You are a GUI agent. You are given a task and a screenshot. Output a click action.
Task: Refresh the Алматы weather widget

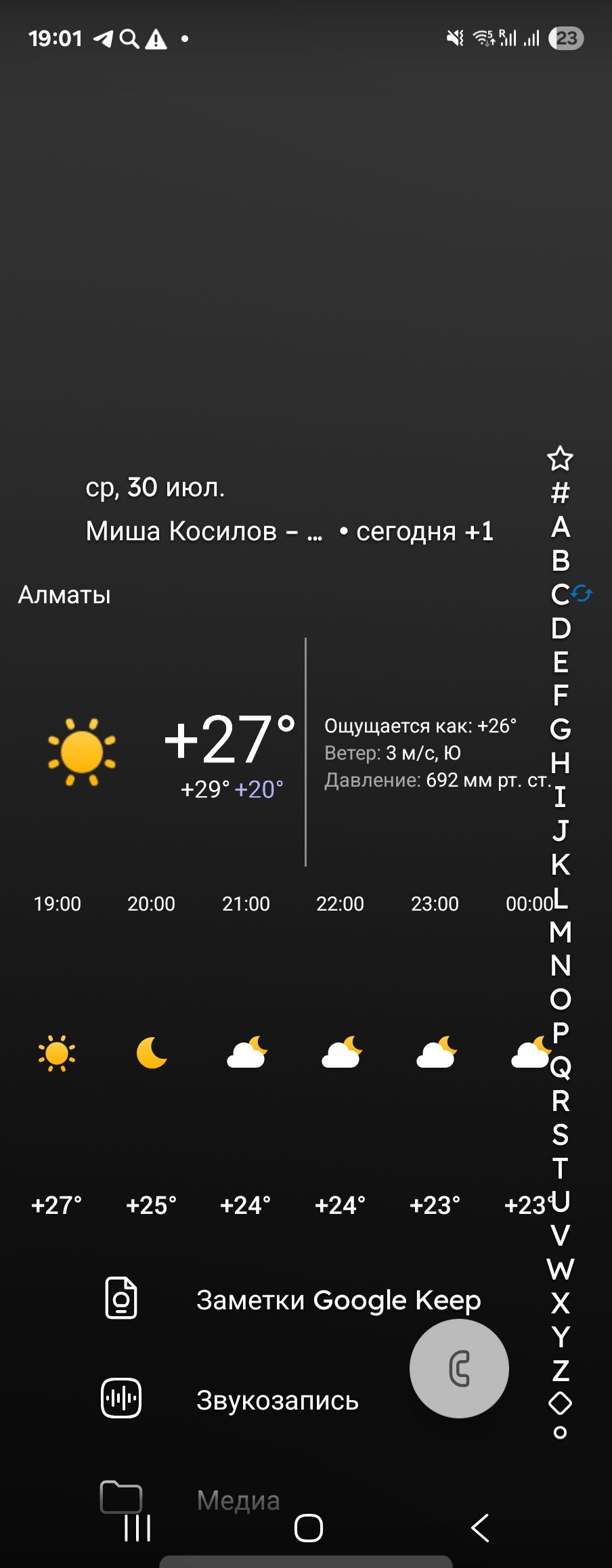pos(582,594)
